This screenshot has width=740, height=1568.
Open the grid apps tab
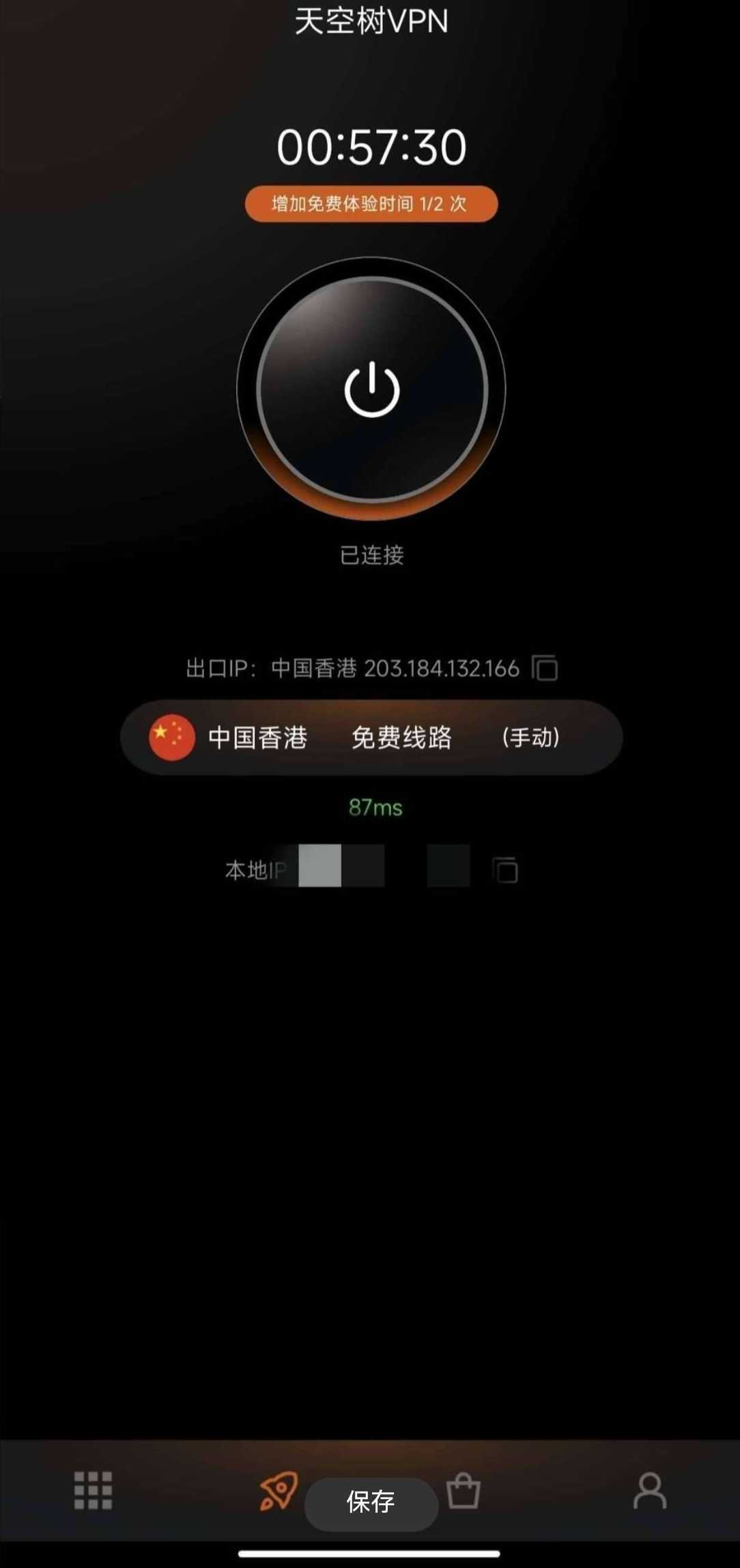click(93, 1490)
